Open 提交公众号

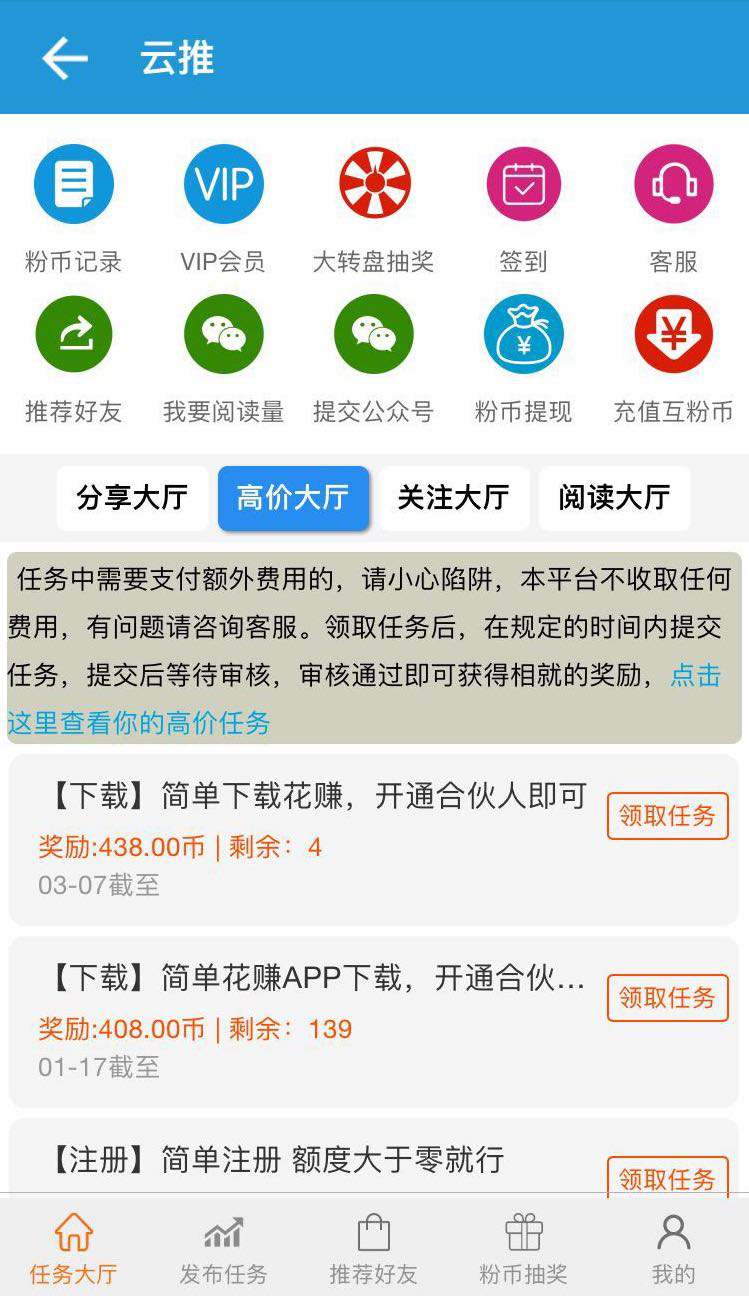click(374, 334)
